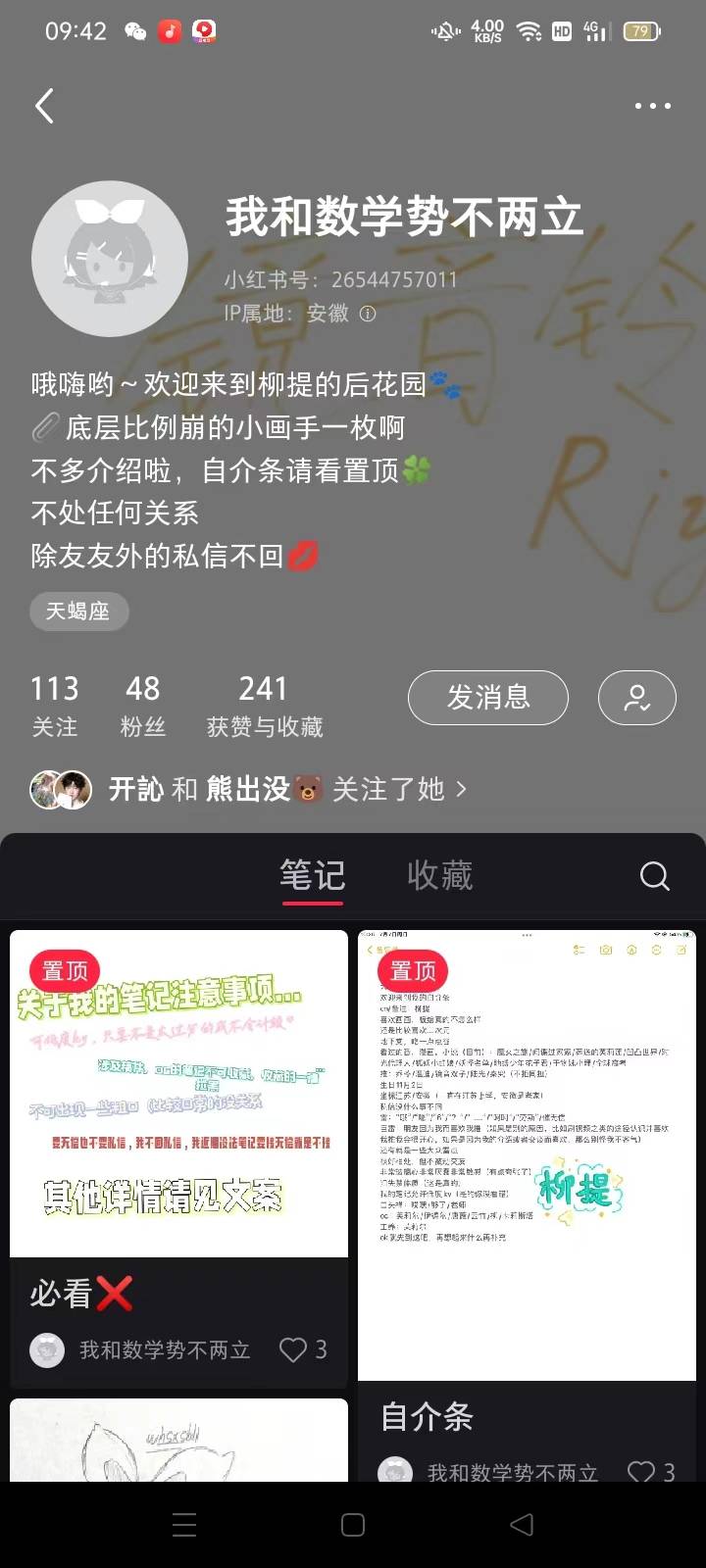Open the pinned note 必看

tap(178, 1093)
